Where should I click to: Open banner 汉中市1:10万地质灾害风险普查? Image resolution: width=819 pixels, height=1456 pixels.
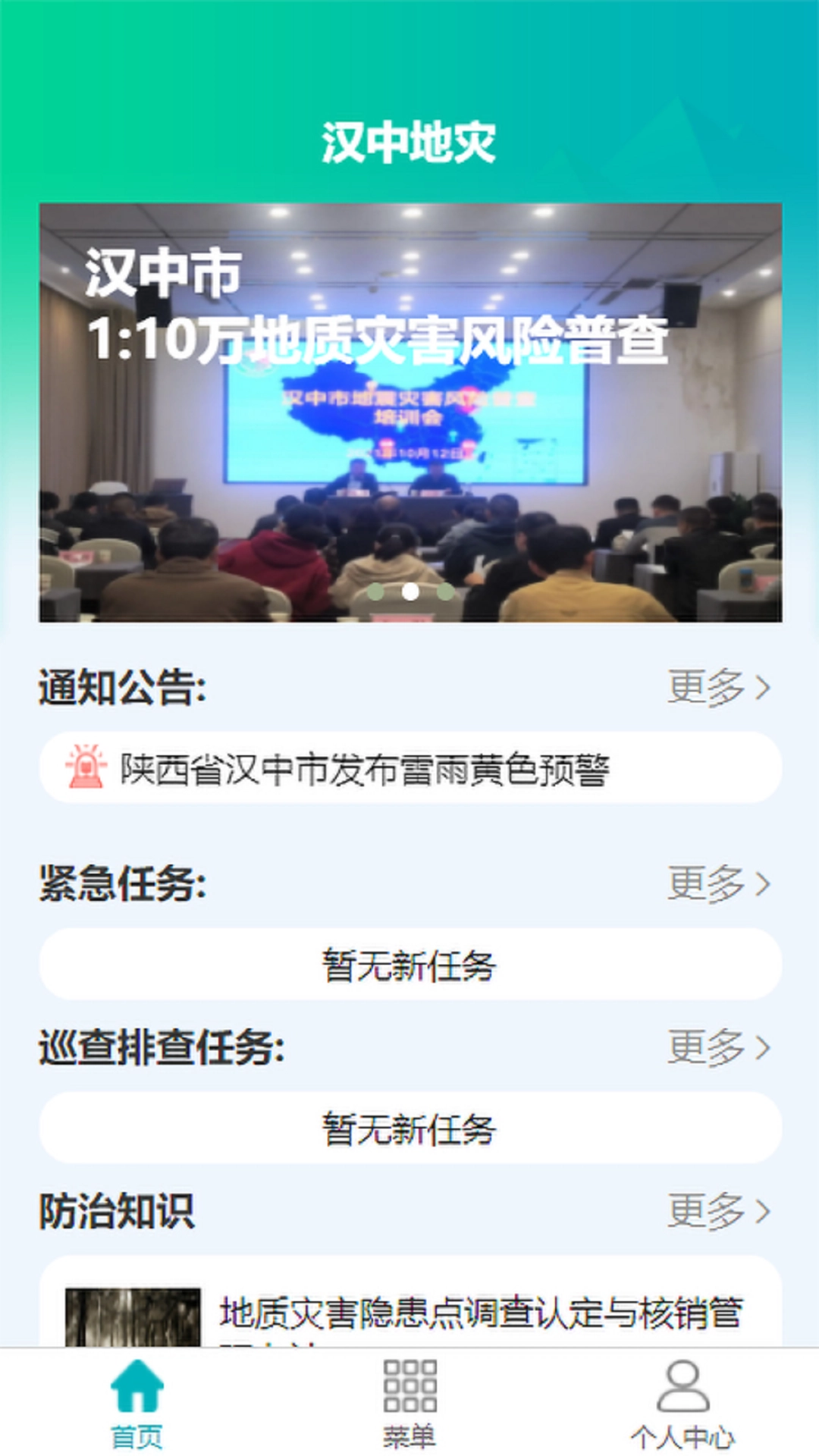(409, 413)
